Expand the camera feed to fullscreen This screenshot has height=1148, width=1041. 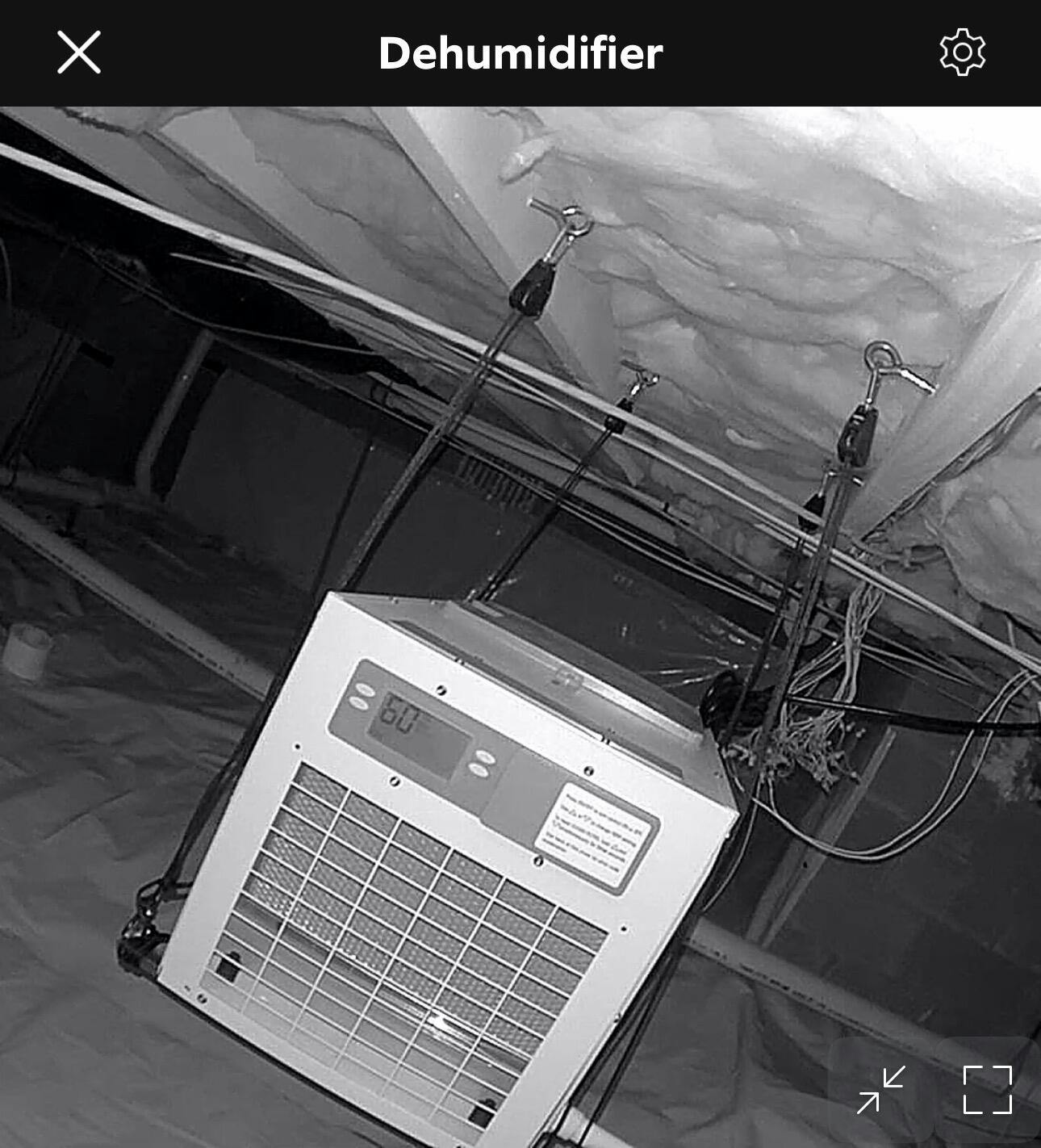(987, 1089)
